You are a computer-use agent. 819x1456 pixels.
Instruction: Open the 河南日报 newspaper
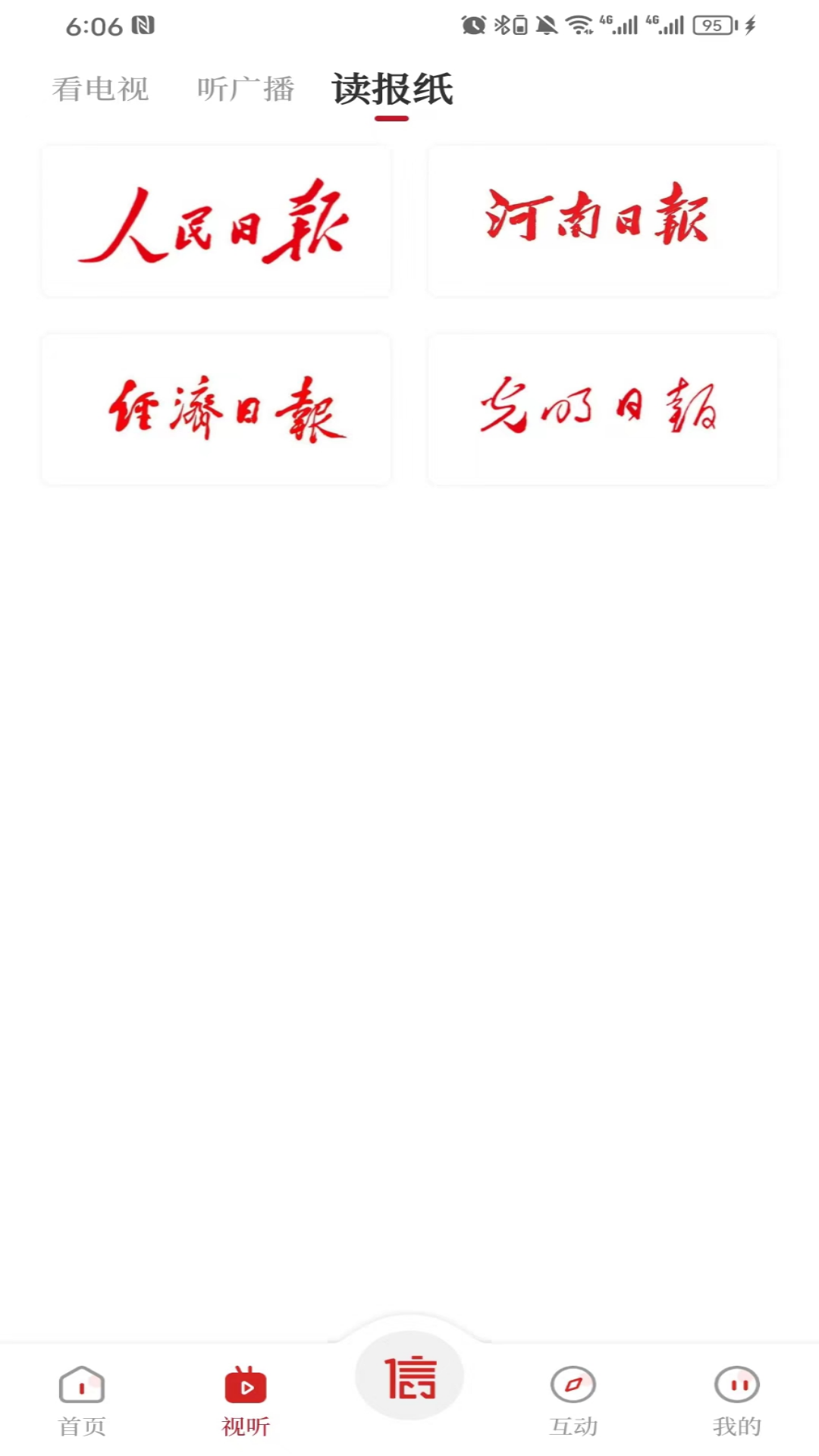(x=602, y=220)
